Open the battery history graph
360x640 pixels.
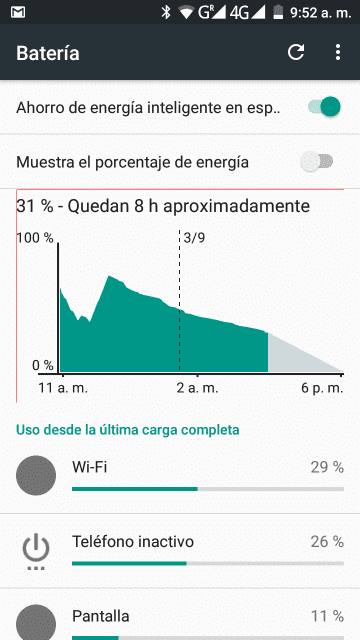(180, 296)
